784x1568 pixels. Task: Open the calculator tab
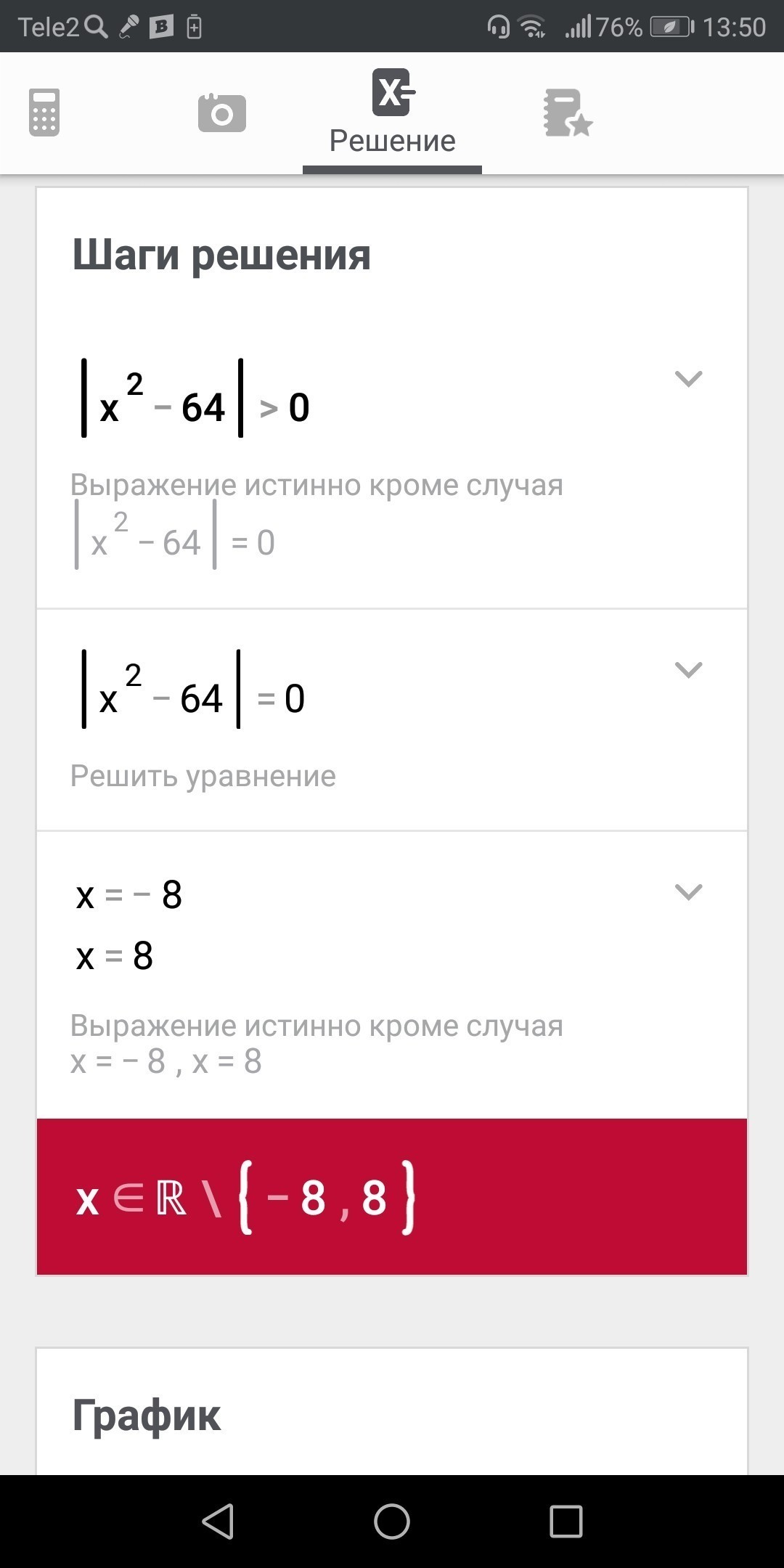44,113
